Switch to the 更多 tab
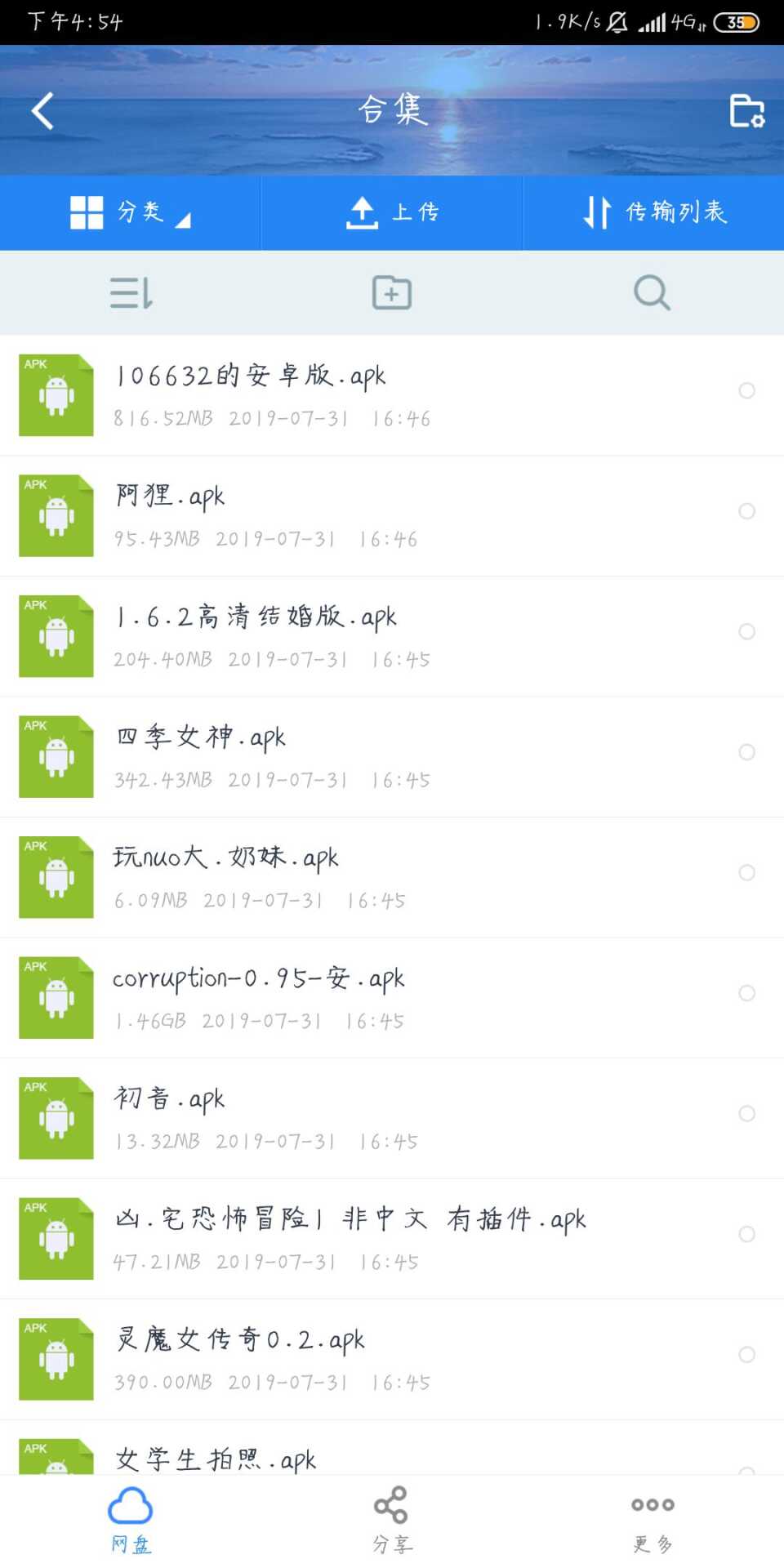 (653, 1521)
